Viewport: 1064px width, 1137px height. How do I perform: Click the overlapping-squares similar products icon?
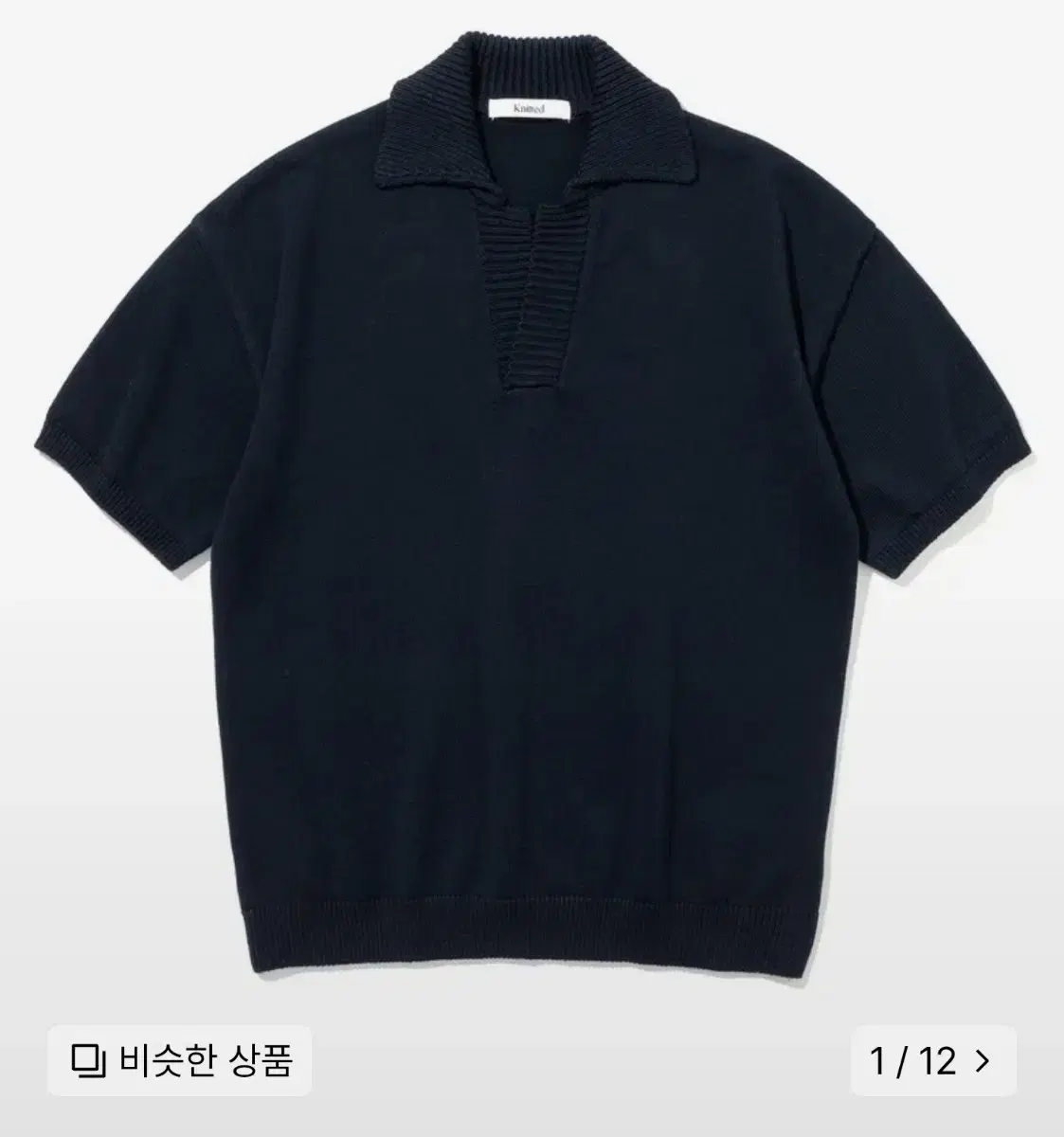pos(90,1060)
